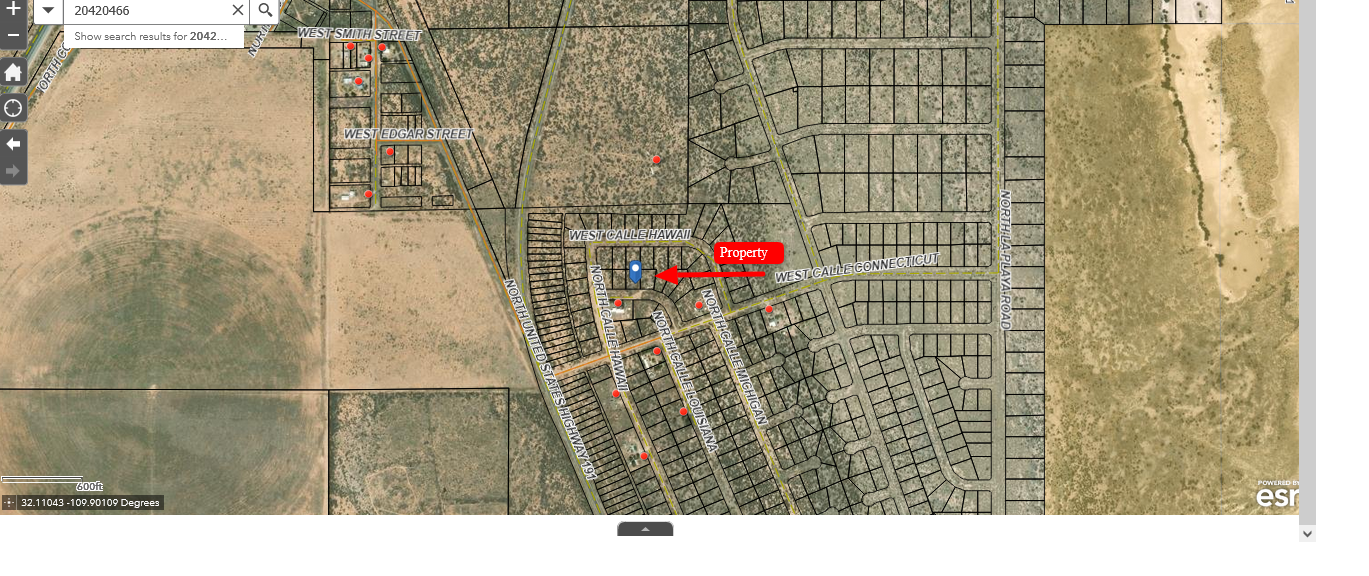This screenshot has height=576, width=1369.
Task: Open the blue location pin marker
Action: (635, 271)
